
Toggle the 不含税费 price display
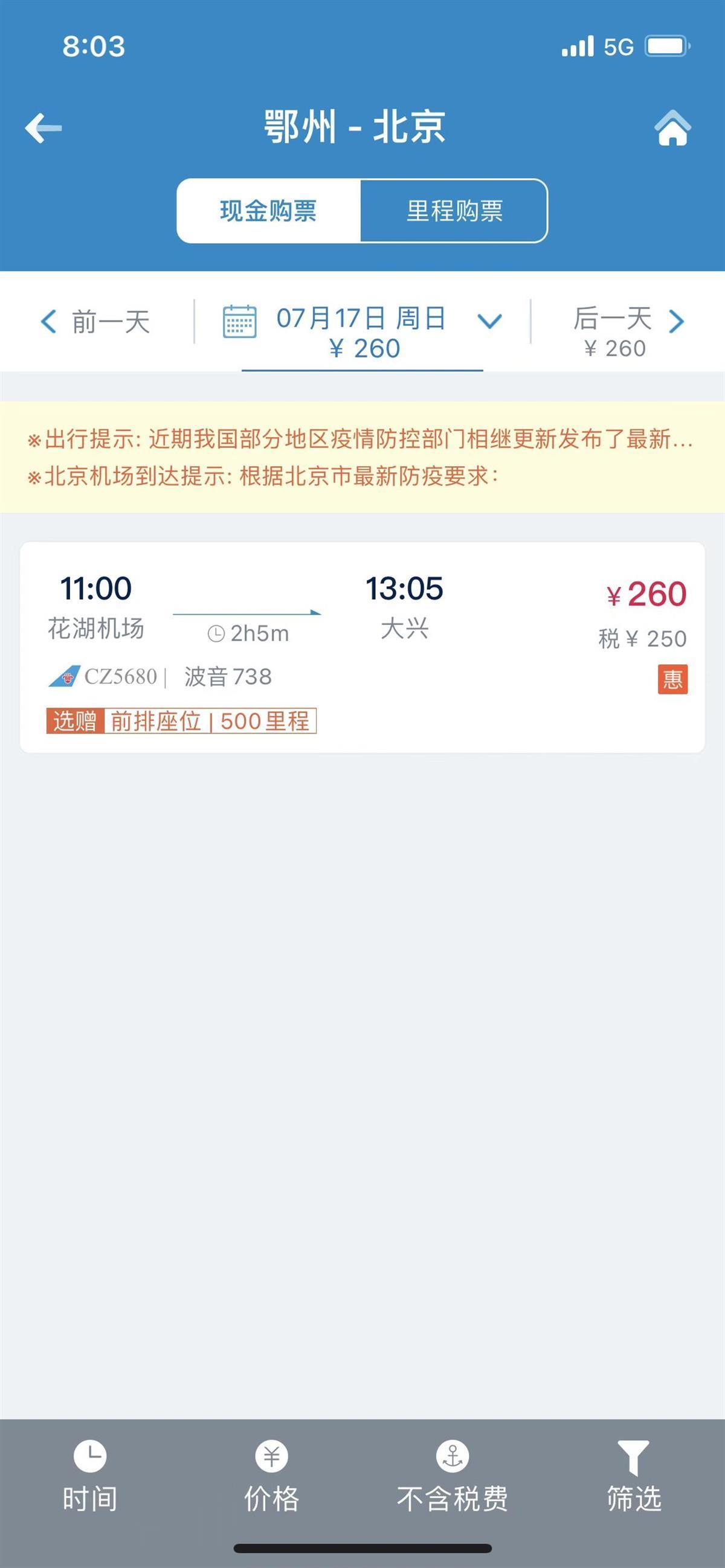(x=452, y=1478)
